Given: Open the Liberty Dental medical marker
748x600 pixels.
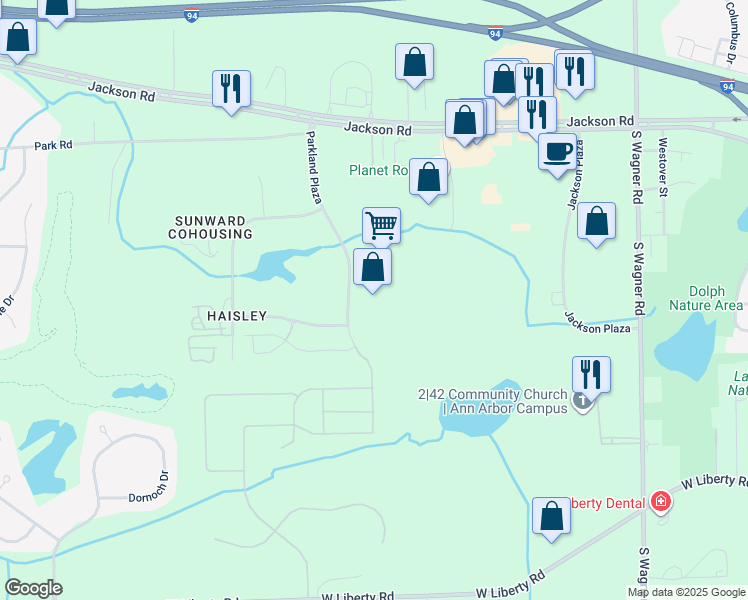Looking at the screenshot, I should click(660, 501).
